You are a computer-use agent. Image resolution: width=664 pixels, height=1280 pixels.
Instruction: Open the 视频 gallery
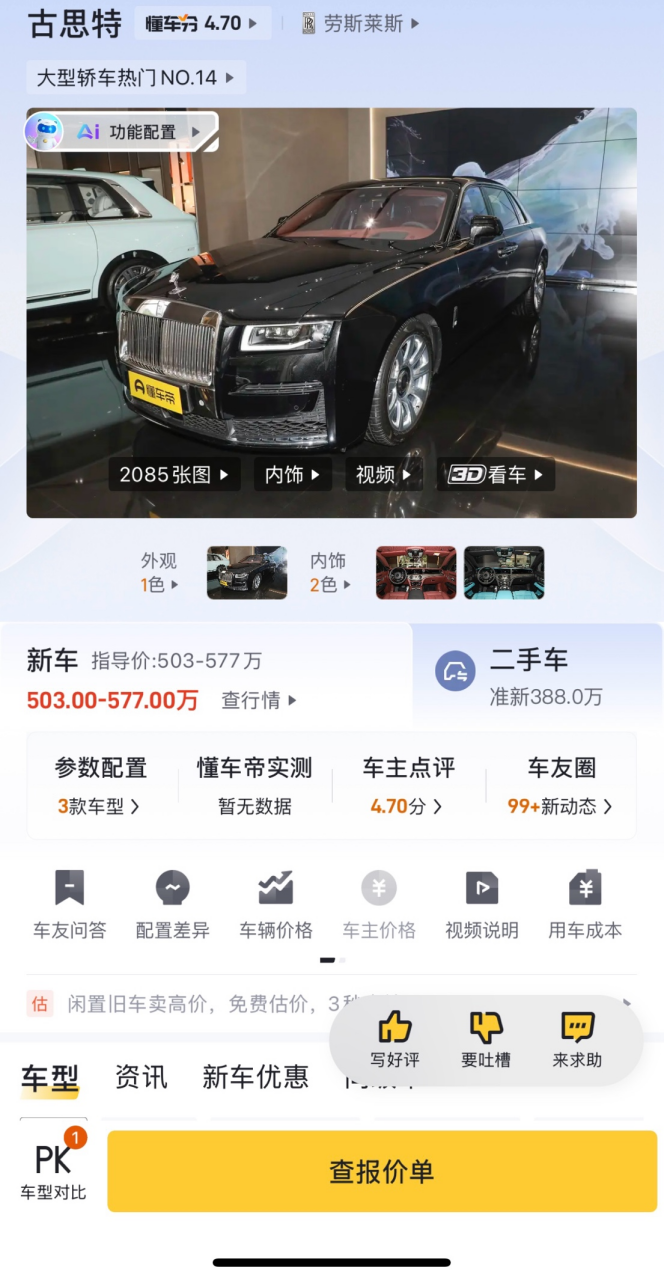point(383,475)
